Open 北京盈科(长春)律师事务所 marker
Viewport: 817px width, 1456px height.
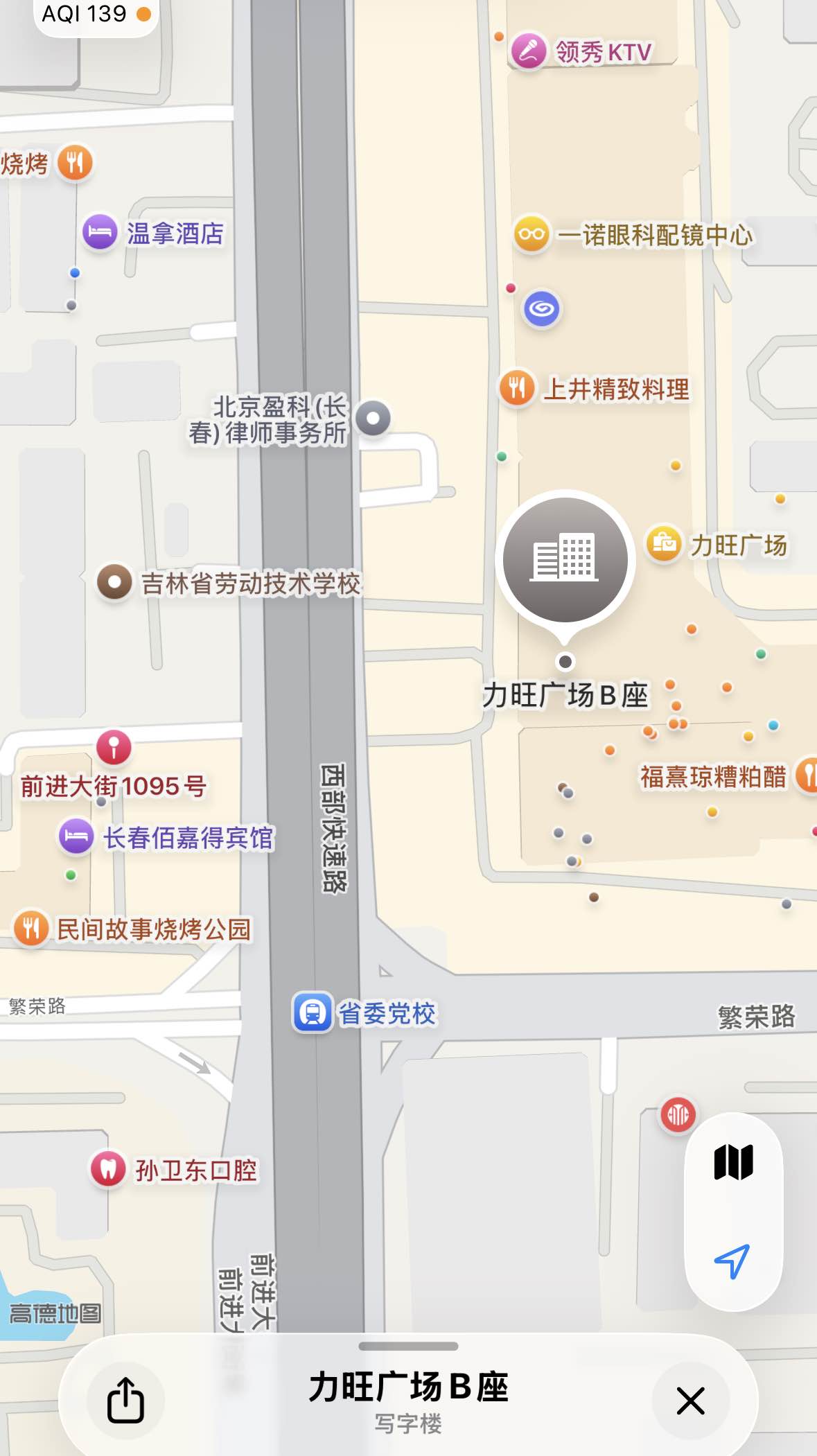pyautogui.click(x=373, y=418)
